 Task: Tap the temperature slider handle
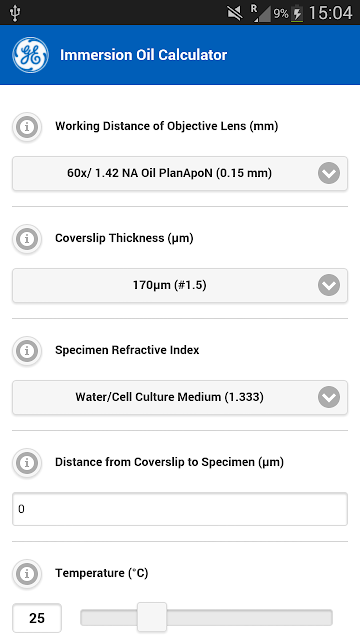pos(152,617)
